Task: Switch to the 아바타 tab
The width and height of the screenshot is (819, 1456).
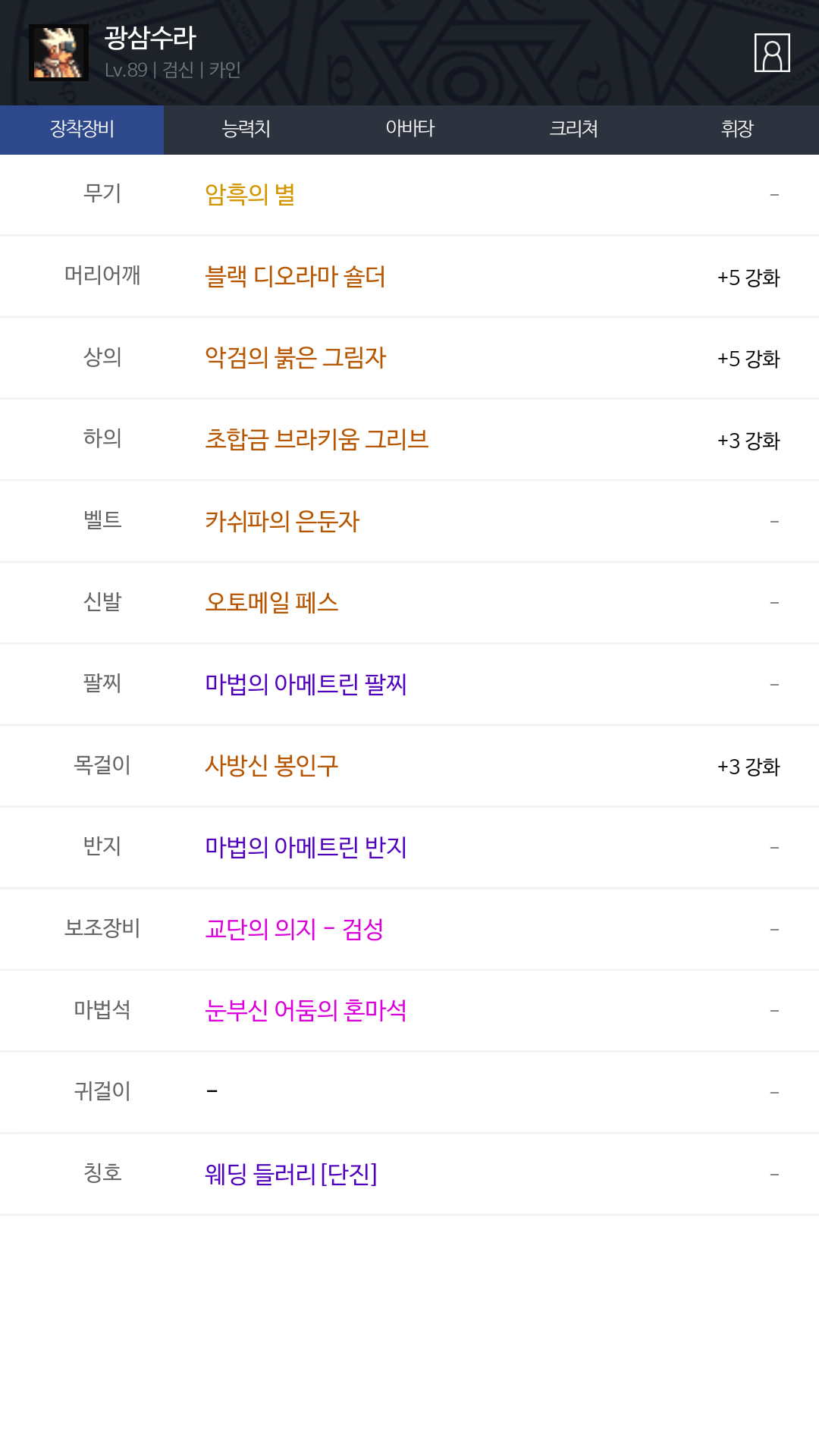Action: (x=409, y=129)
